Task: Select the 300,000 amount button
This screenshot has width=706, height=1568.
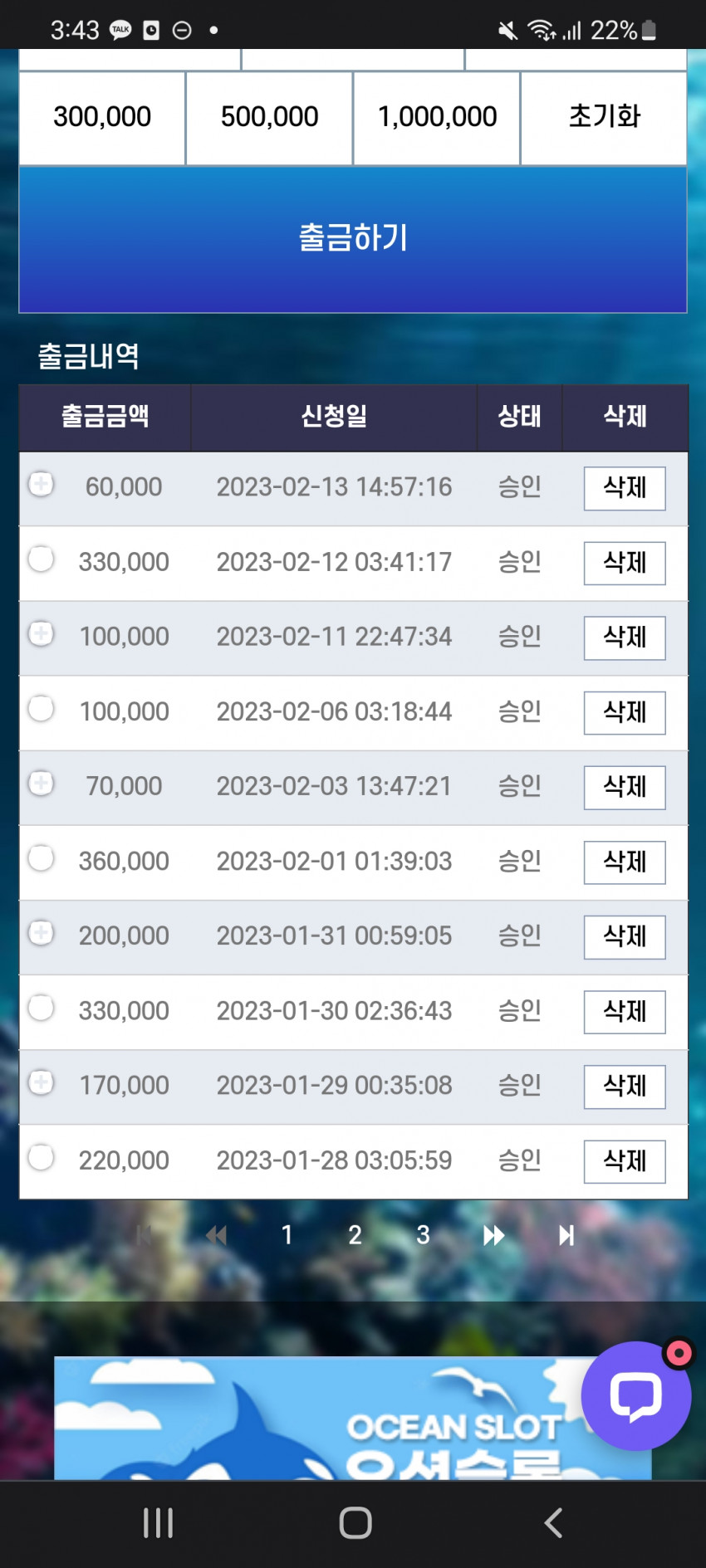Action: (x=102, y=117)
